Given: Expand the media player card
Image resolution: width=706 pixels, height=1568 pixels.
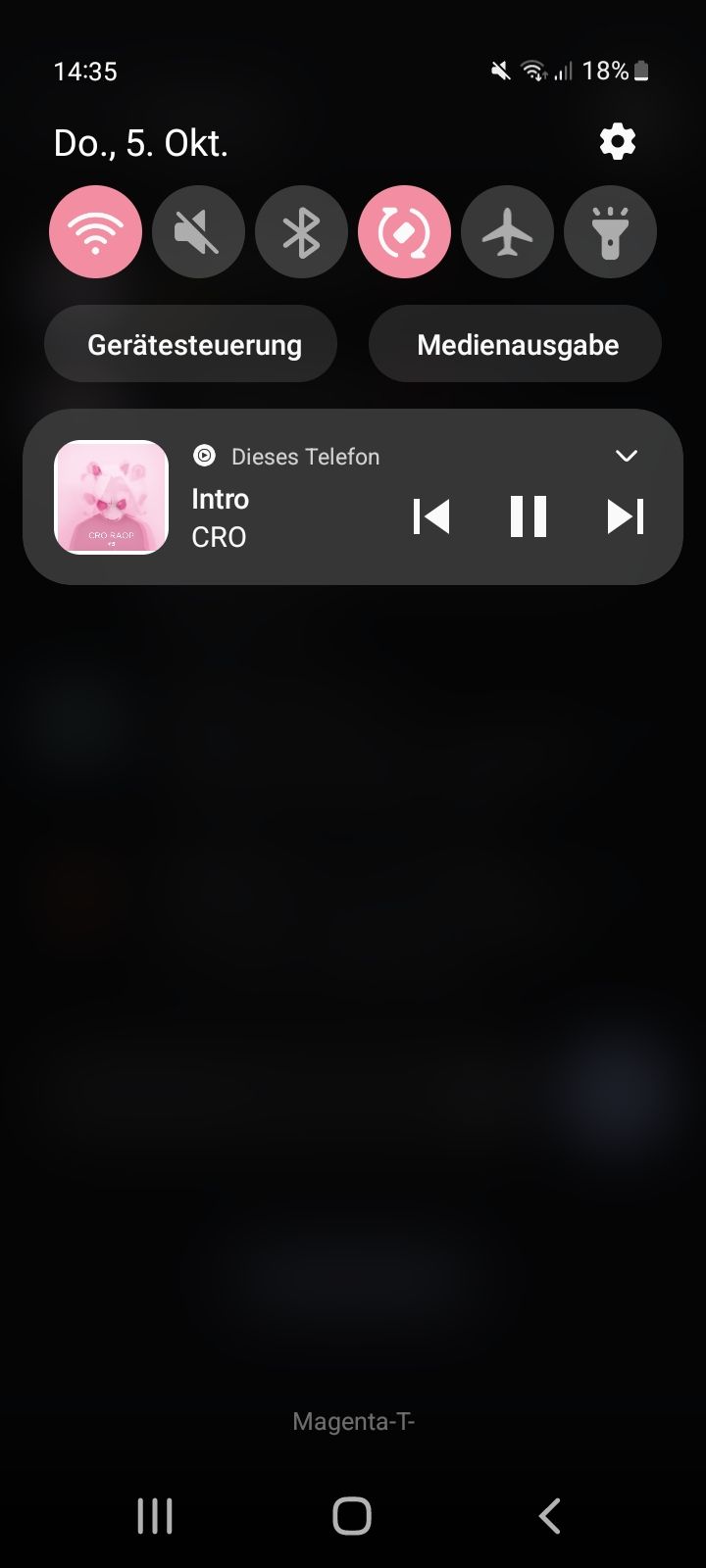Looking at the screenshot, I should [626, 456].
